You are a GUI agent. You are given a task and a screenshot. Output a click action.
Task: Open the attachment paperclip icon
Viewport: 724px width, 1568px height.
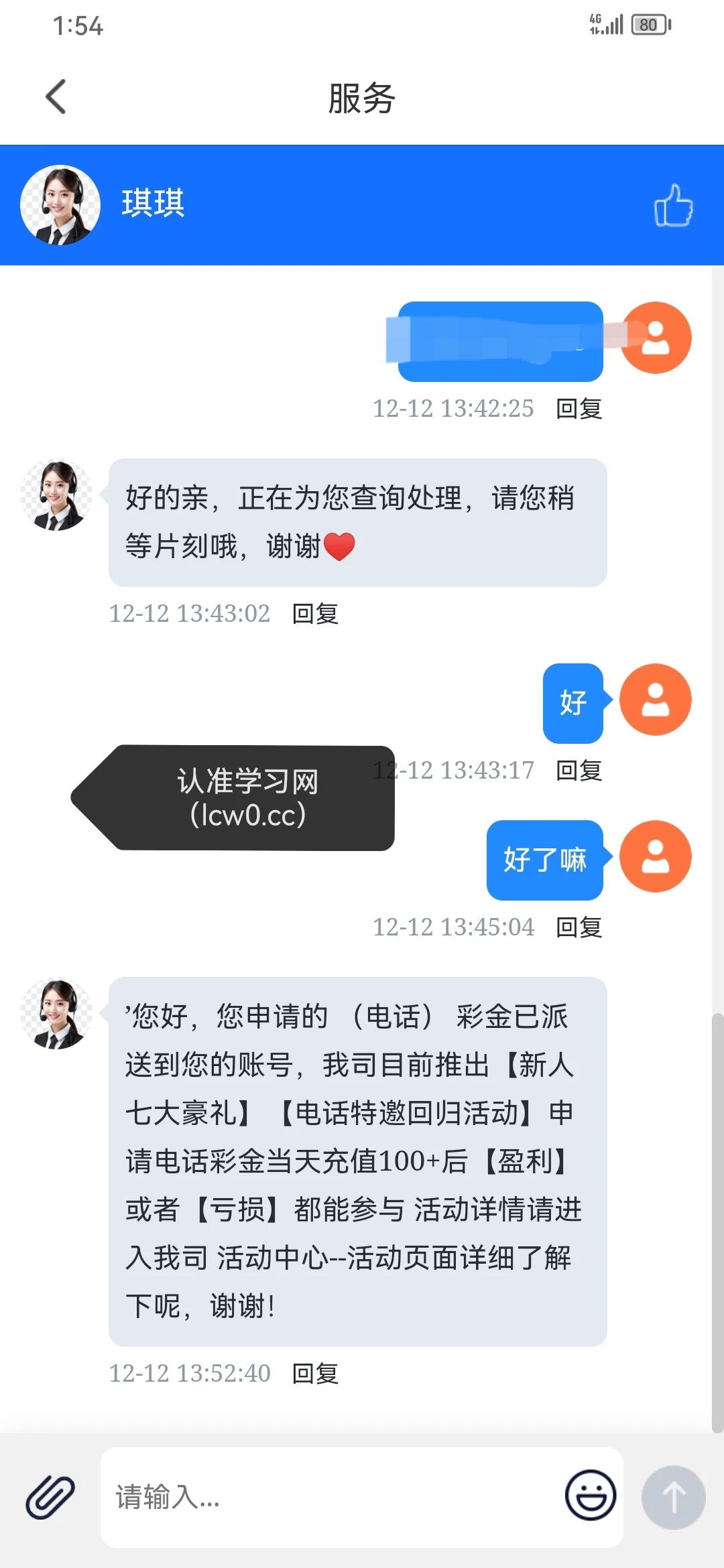coord(50,1496)
